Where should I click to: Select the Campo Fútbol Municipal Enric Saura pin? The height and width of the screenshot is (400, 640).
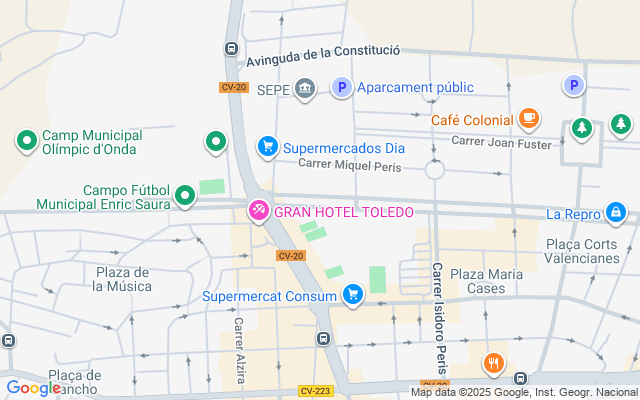pyautogui.click(x=184, y=196)
